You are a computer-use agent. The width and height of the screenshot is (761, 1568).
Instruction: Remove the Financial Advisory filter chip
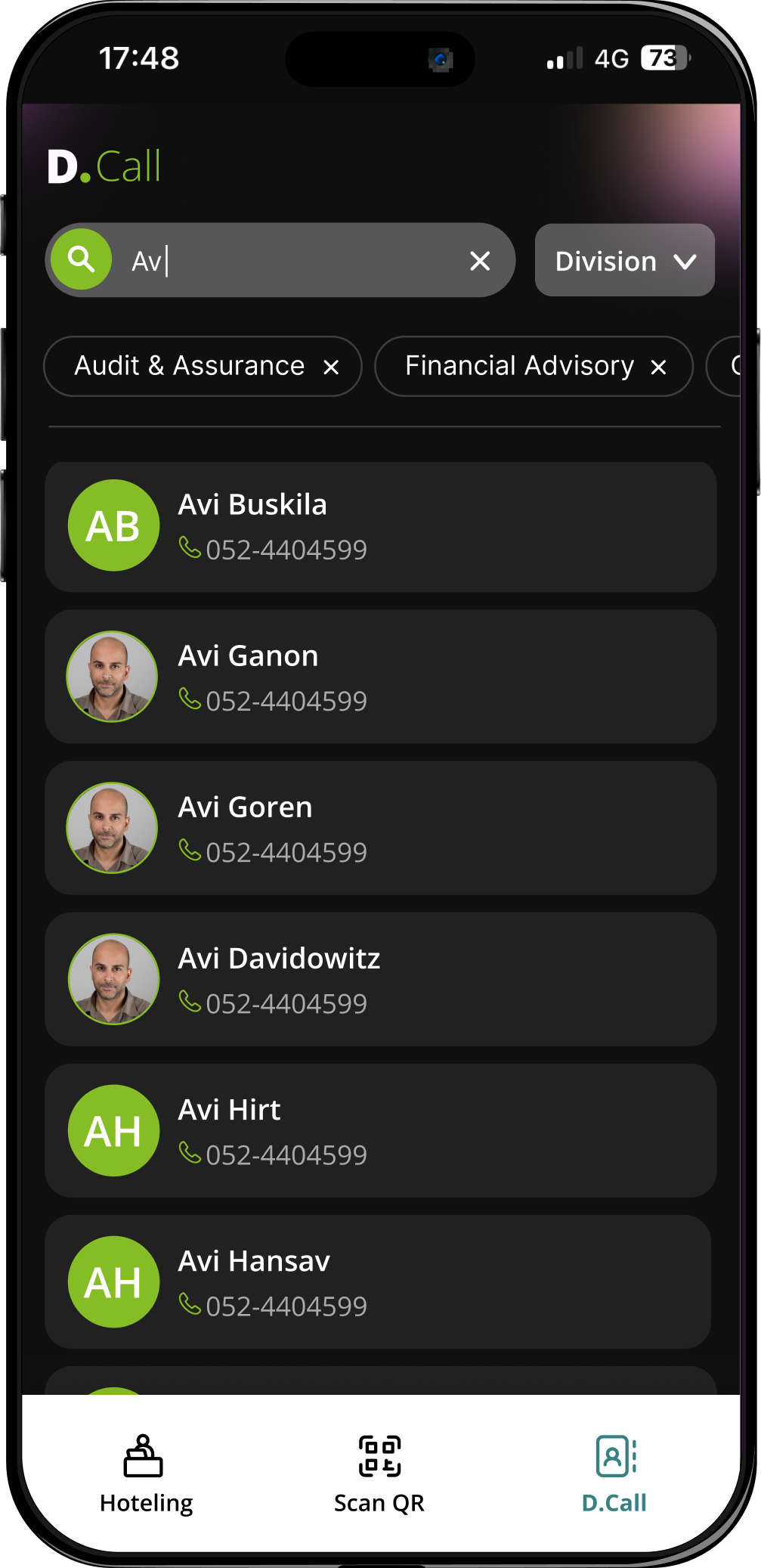(658, 367)
